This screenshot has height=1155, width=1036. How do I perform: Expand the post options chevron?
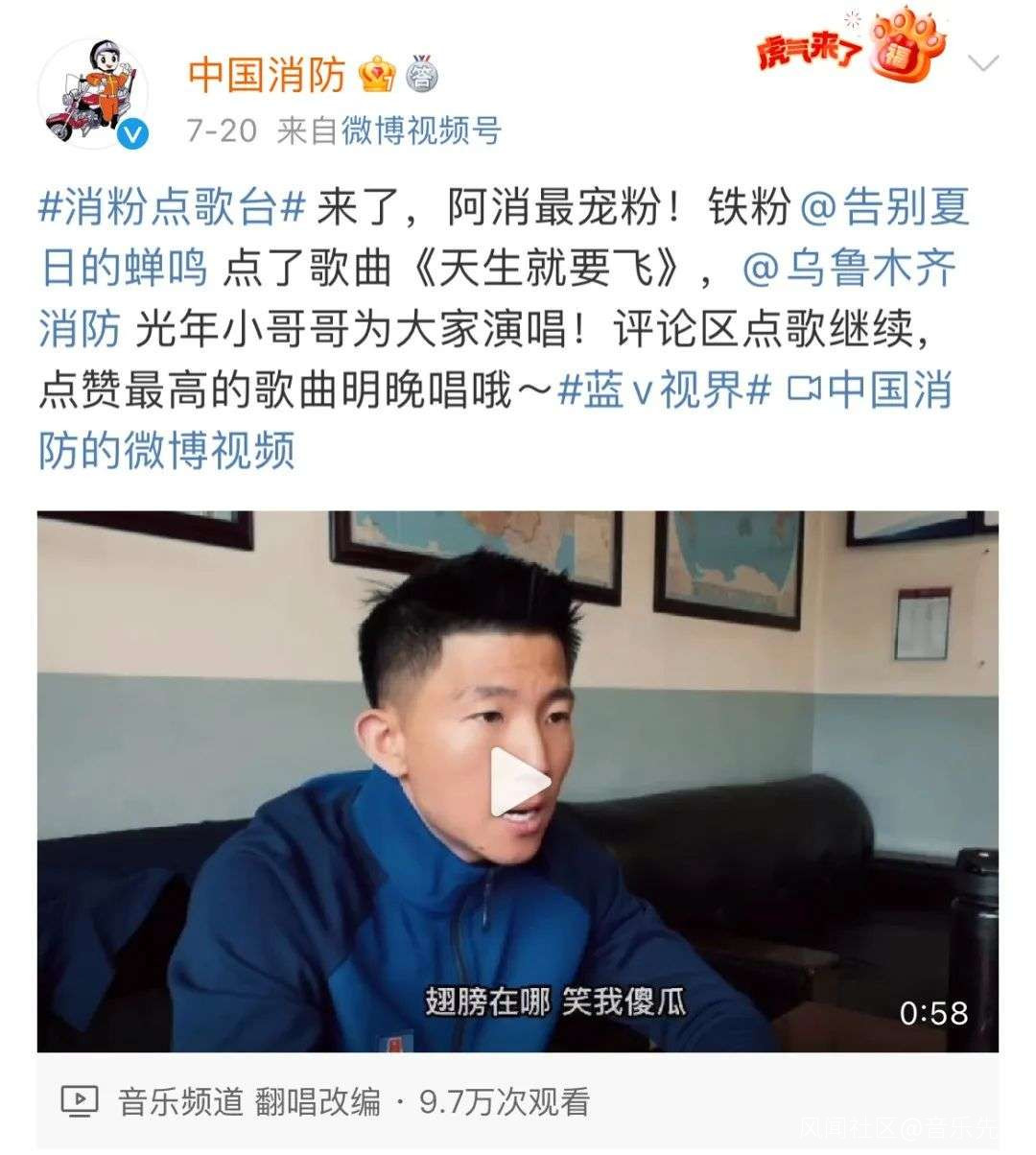point(983,63)
